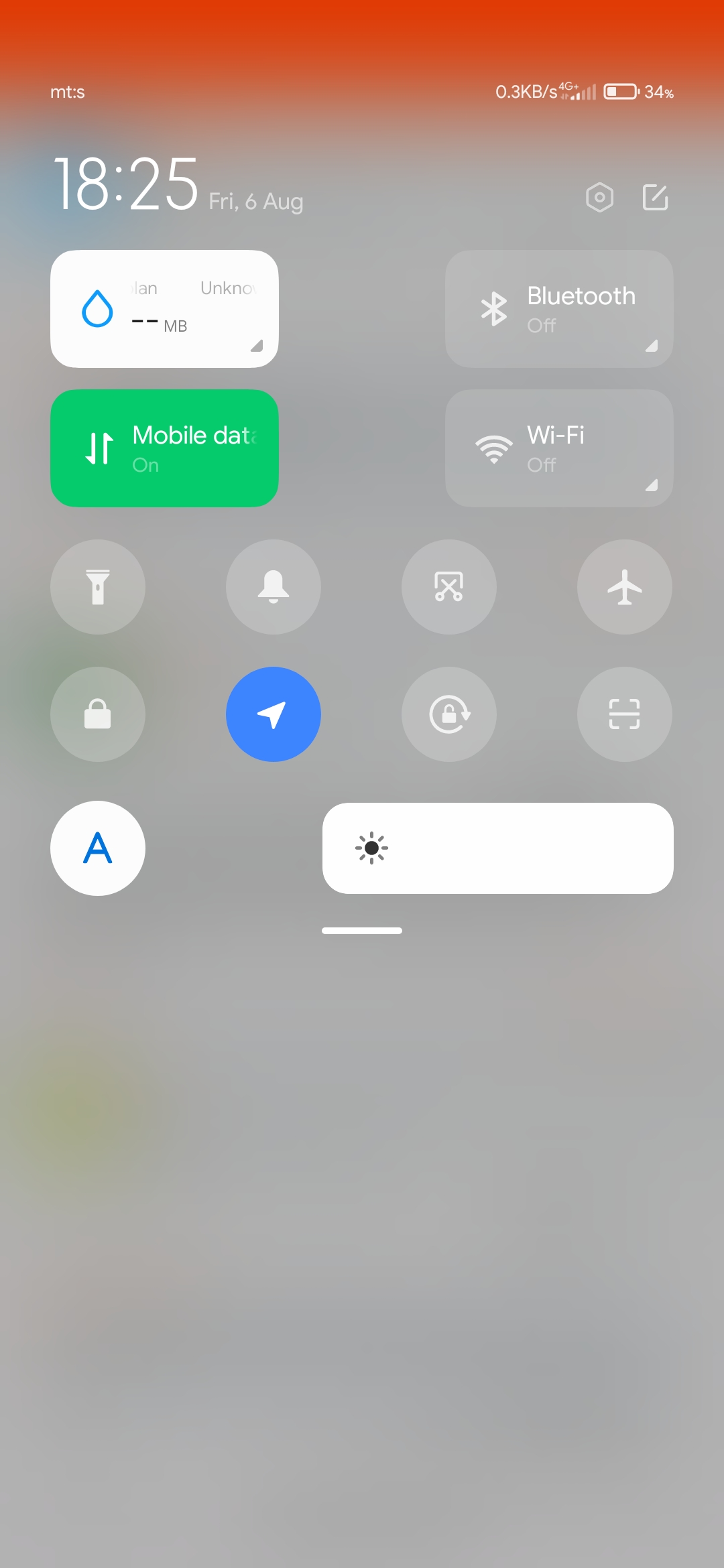Enable Wi-Fi
Image resolution: width=724 pixels, height=1568 pixels.
[x=559, y=448]
